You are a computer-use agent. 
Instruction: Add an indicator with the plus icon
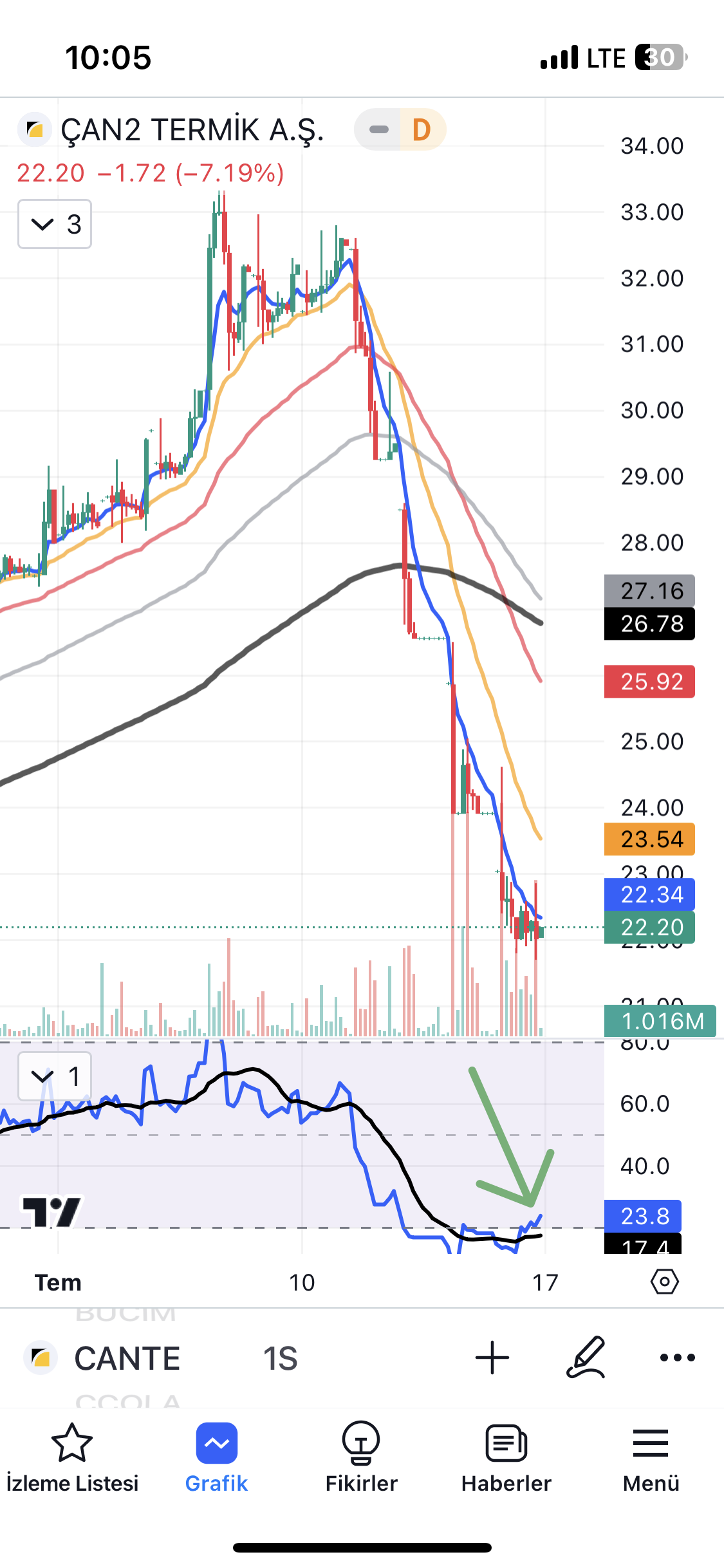coord(492,1358)
